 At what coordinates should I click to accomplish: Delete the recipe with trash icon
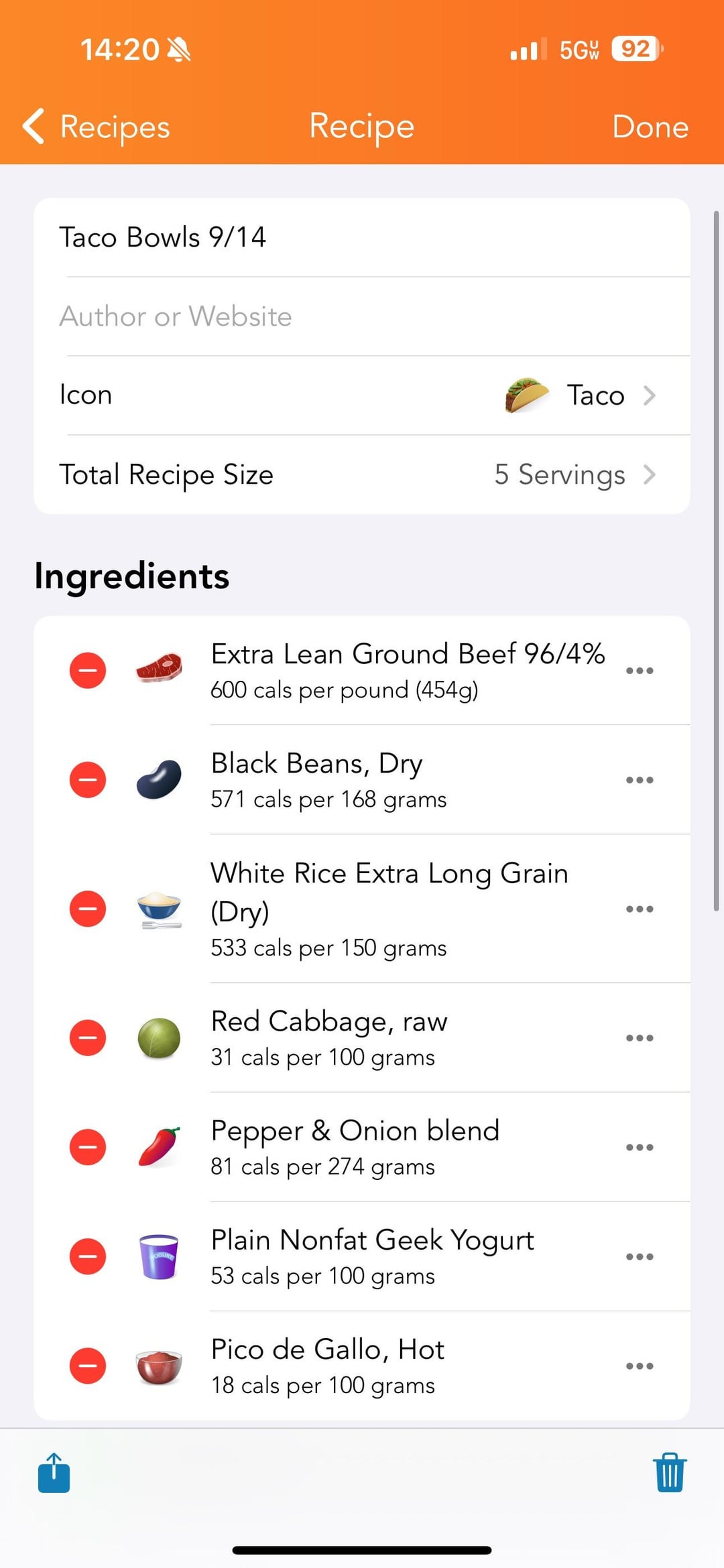click(x=670, y=1472)
